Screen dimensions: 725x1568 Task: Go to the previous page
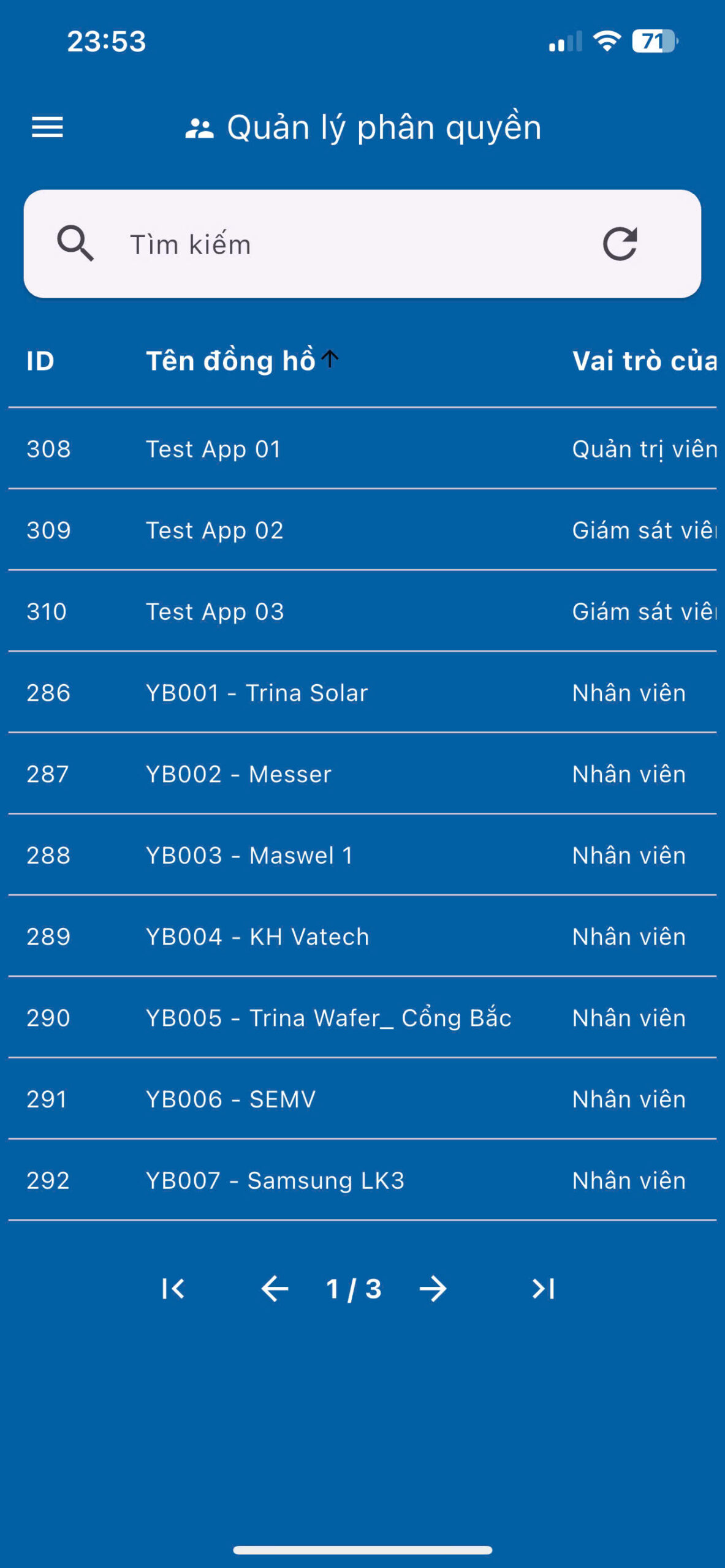275,1289
